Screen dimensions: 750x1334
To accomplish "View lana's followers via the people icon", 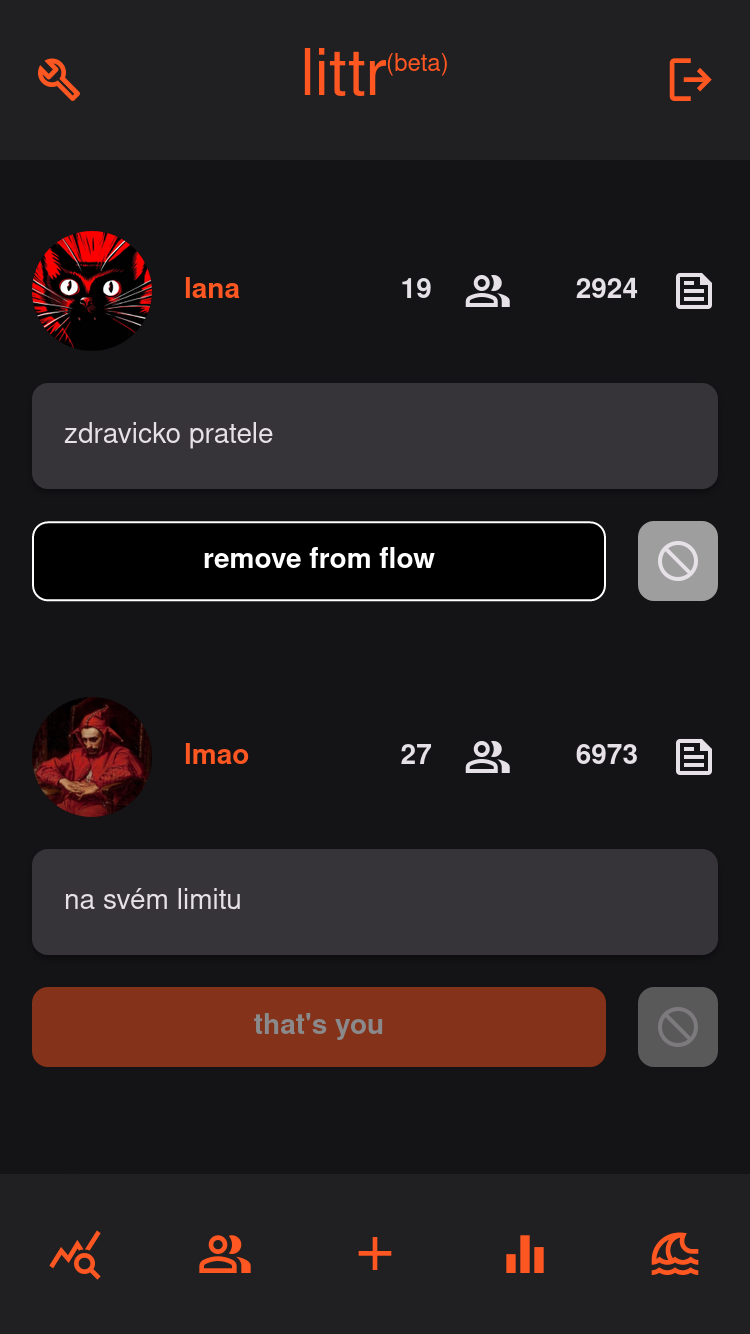I will pyautogui.click(x=488, y=290).
